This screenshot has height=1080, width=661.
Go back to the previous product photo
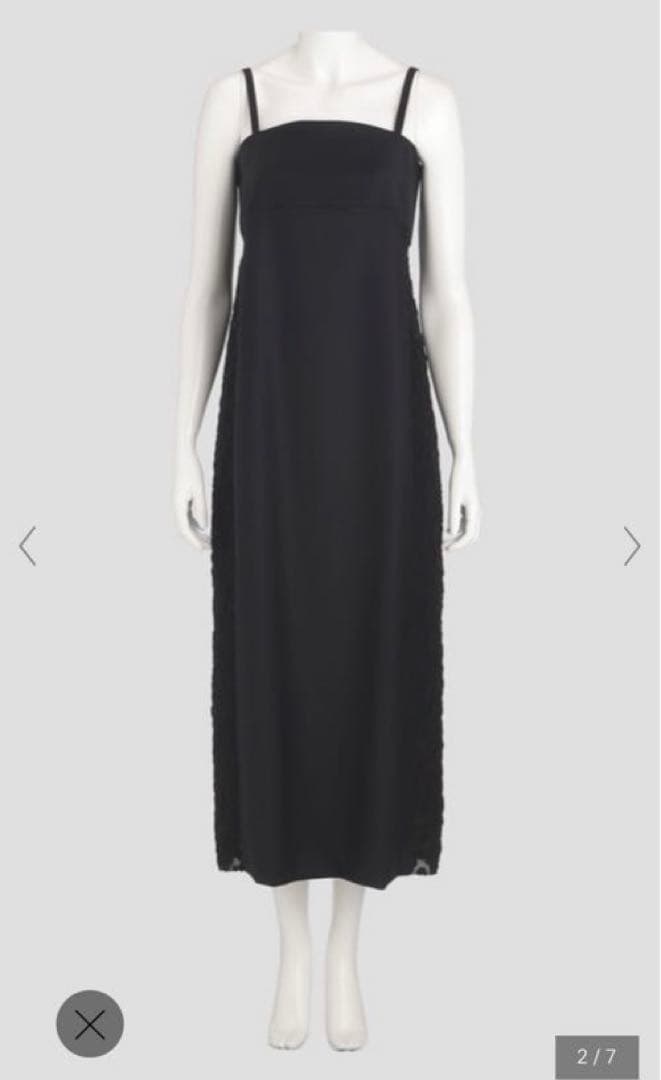tap(28, 546)
